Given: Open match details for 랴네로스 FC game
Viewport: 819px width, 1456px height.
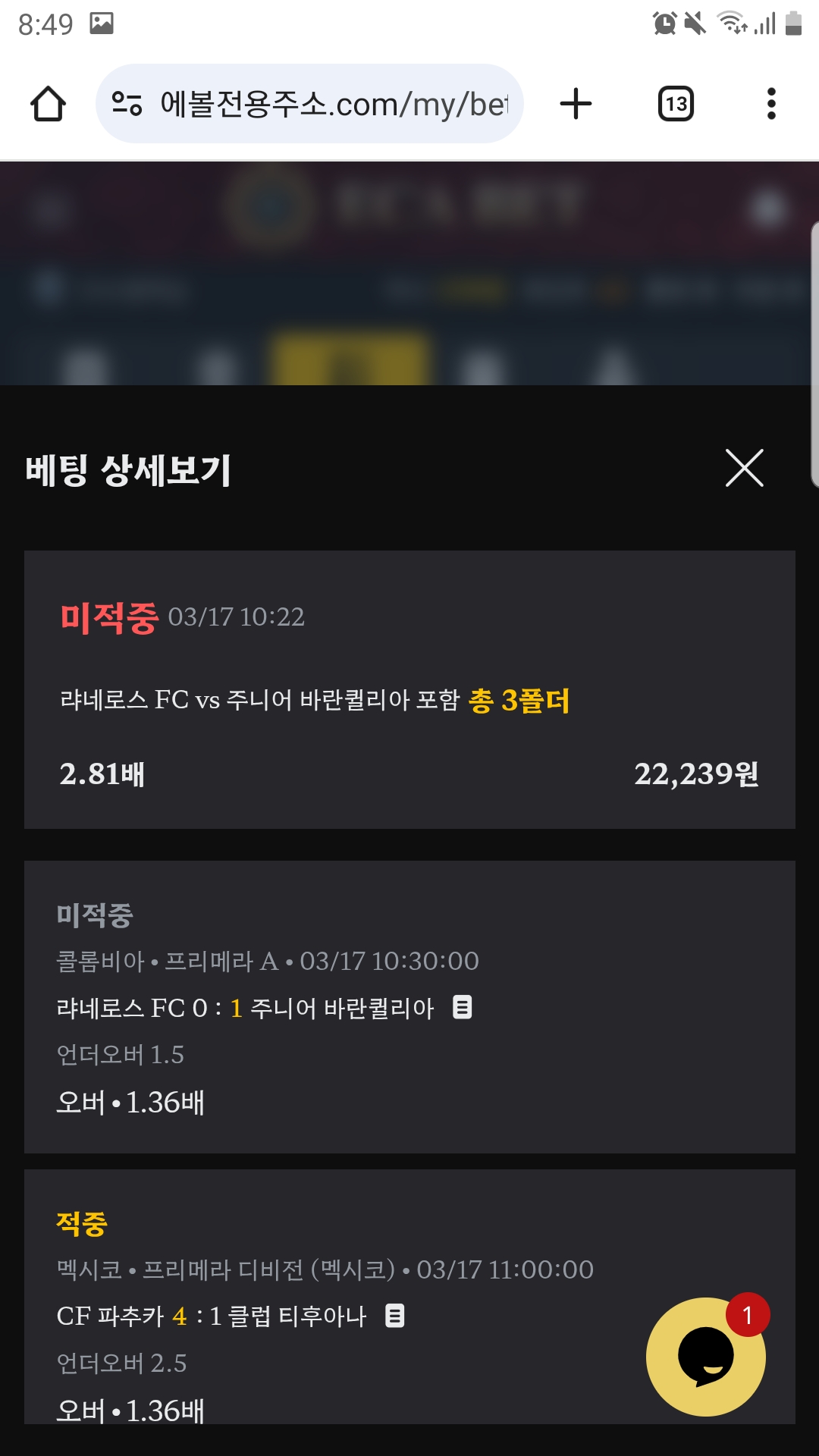Looking at the screenshot, I should (x=462, y=1007).
